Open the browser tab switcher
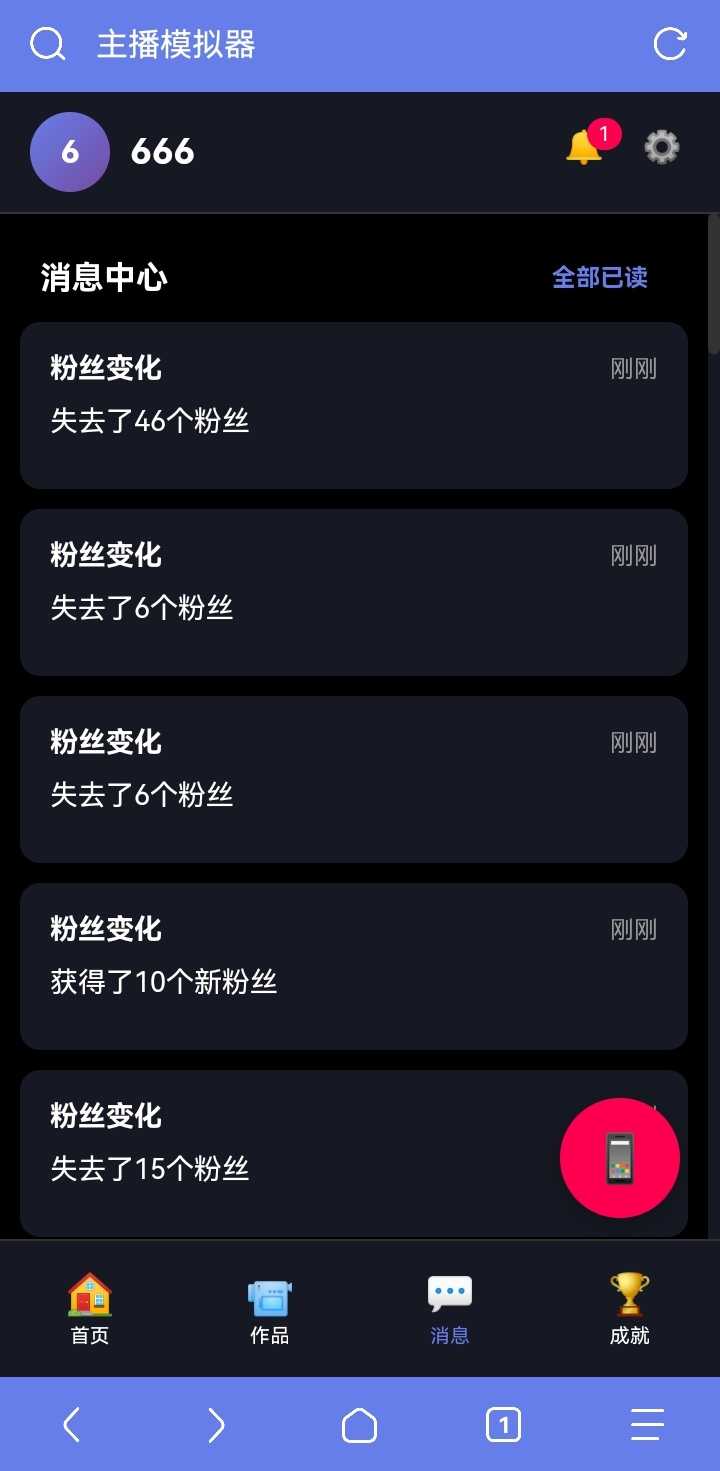The height and width of the screenshot is (1471, 720). (x=504, y=1424)
